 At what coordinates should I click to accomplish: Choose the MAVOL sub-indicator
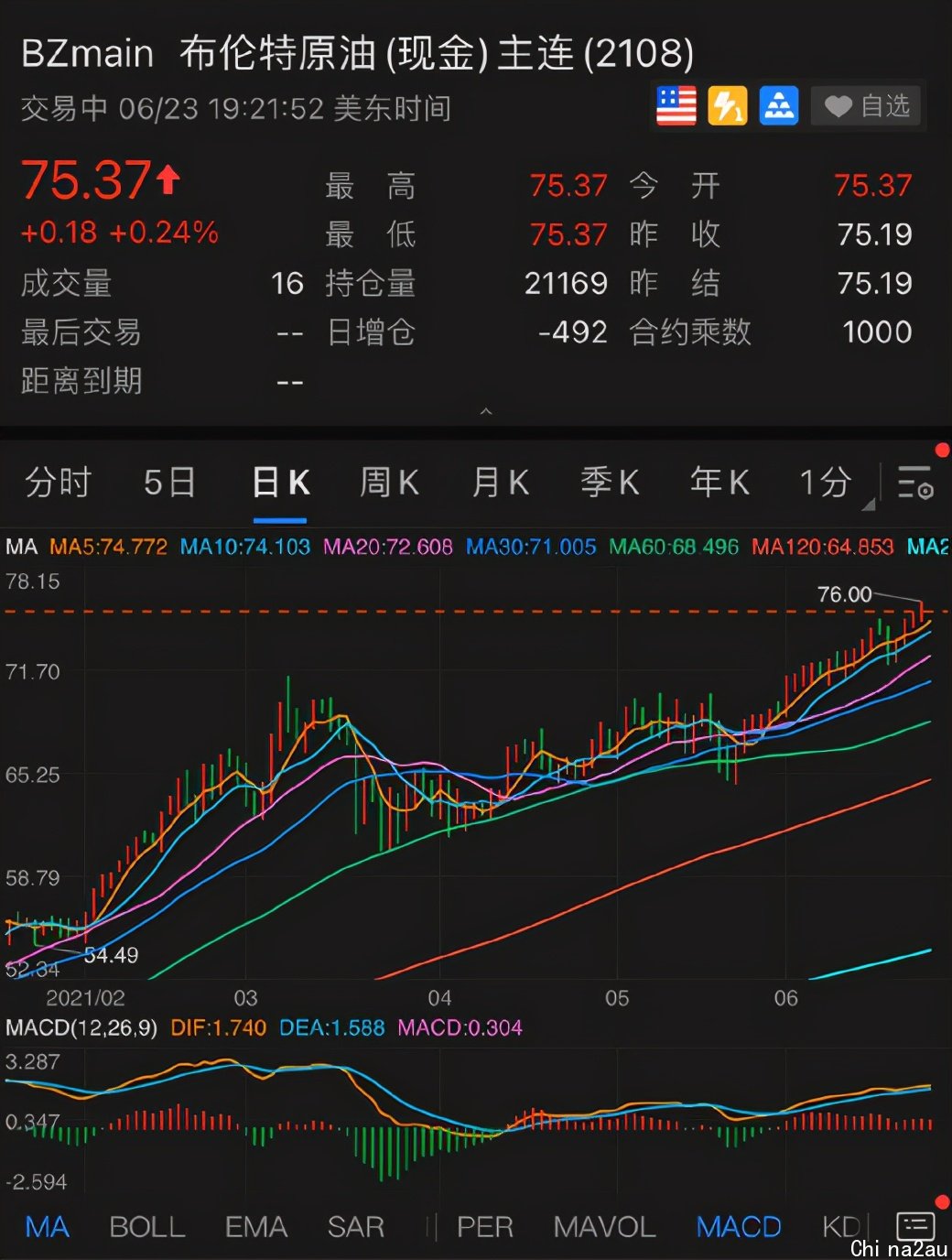(604, 1226)
